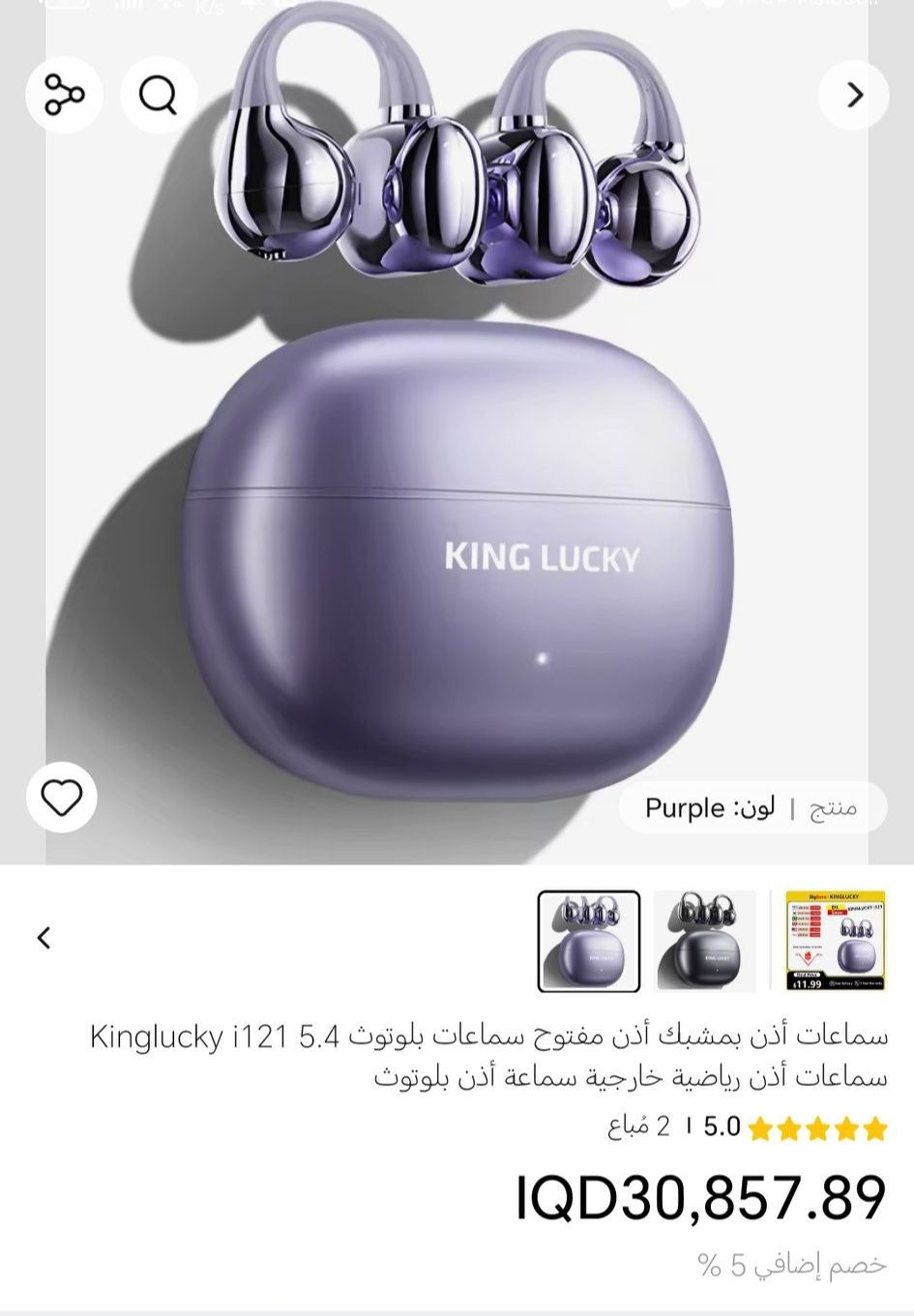Select the purple earbuds thumbnail
This screenshot has width=914, height=1316.
(x=588, y=941)
